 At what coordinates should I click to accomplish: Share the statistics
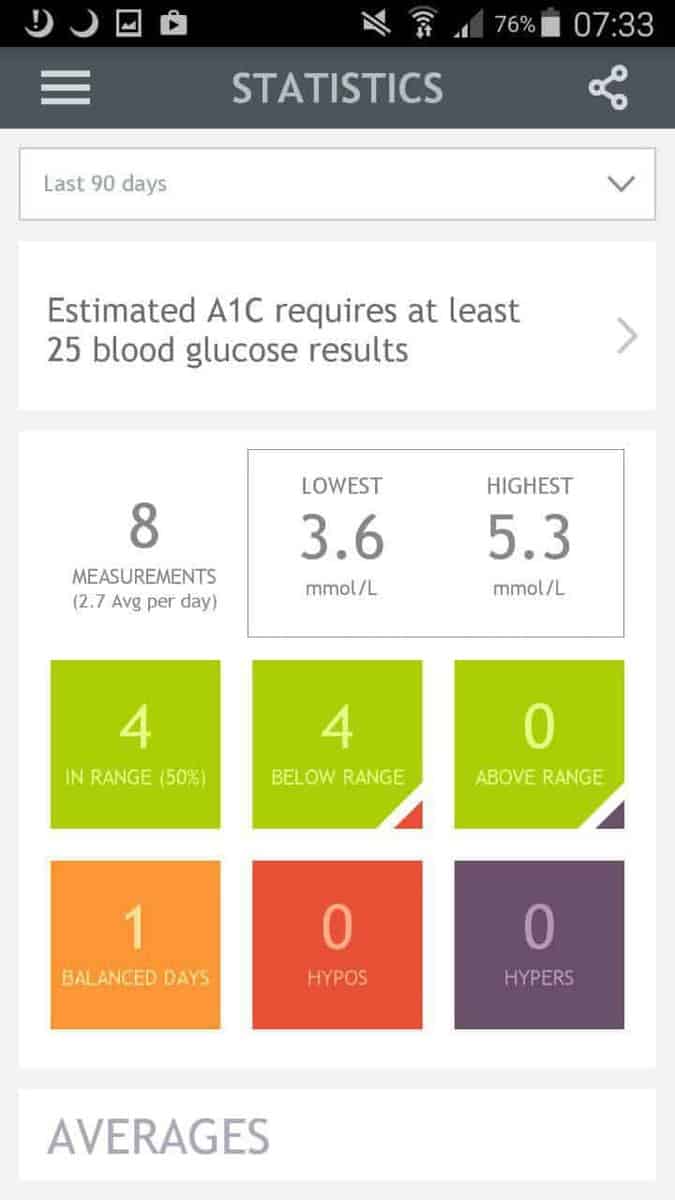[x=608, y=88]
